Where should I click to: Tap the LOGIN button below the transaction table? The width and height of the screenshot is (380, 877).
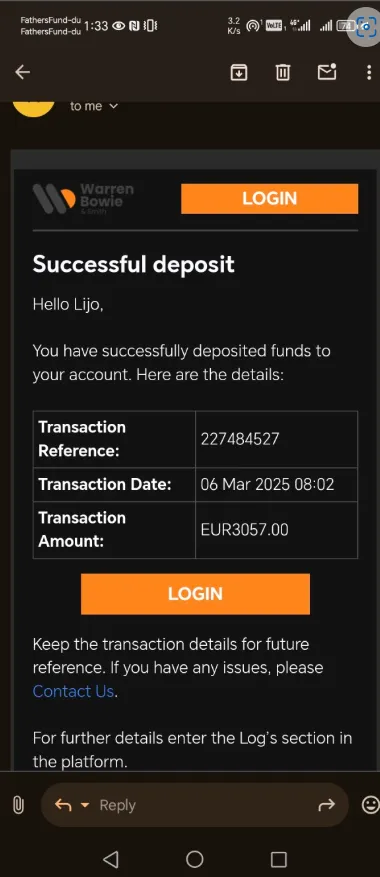pos(195,594)
